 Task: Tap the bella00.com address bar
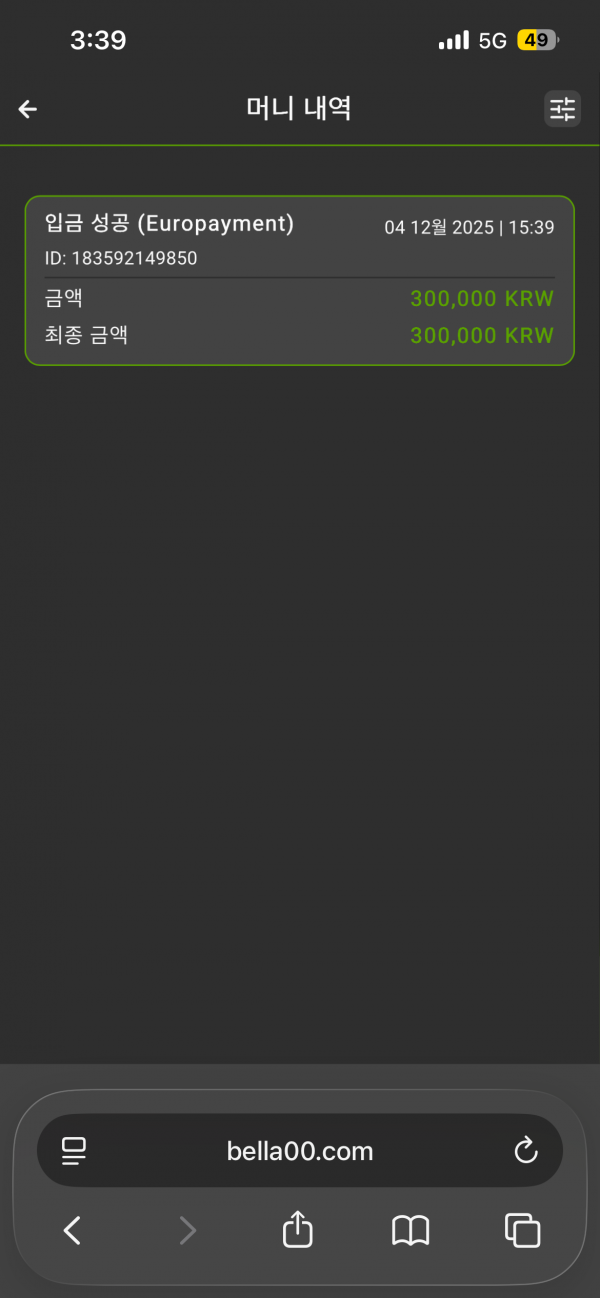coord(300,1151)
